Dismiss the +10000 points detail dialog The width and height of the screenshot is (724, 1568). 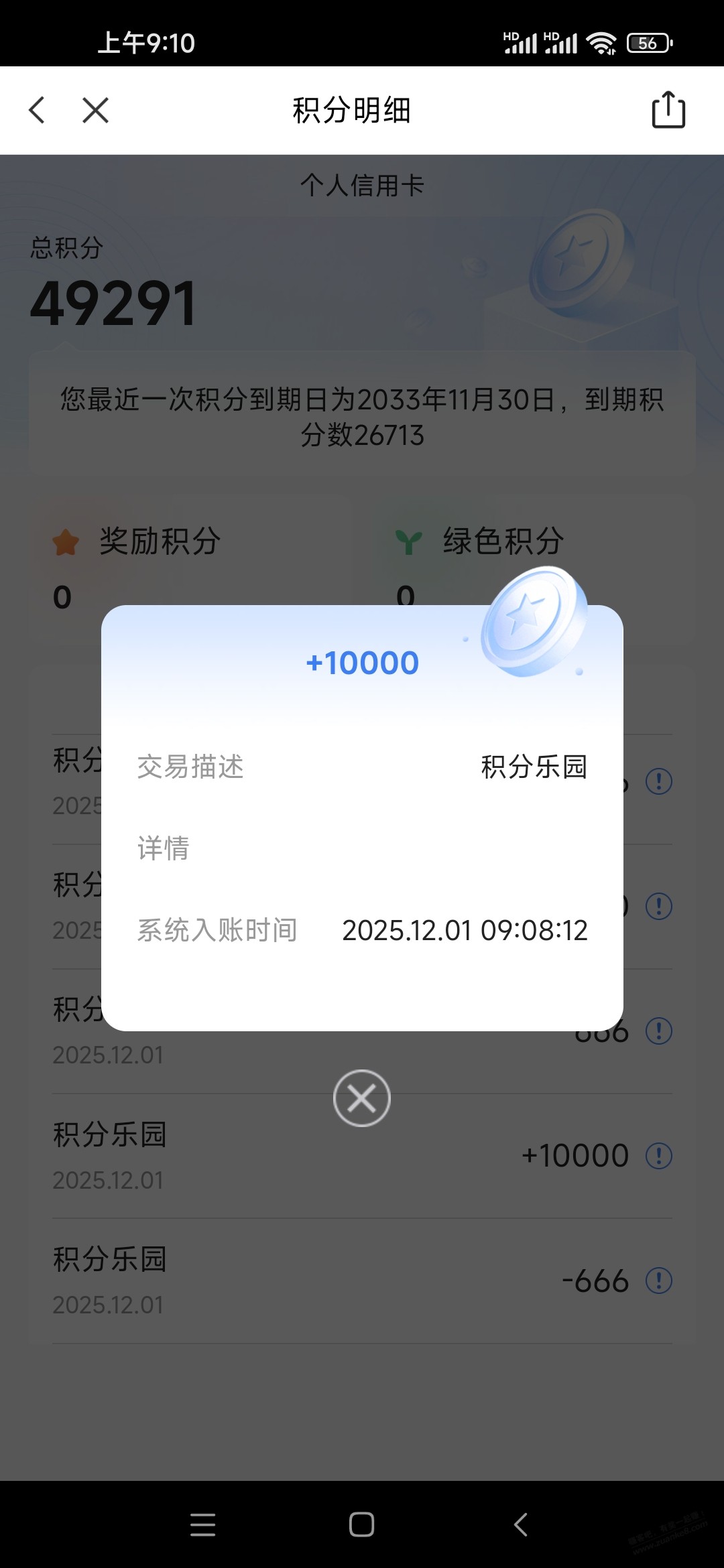[362, 1098]
